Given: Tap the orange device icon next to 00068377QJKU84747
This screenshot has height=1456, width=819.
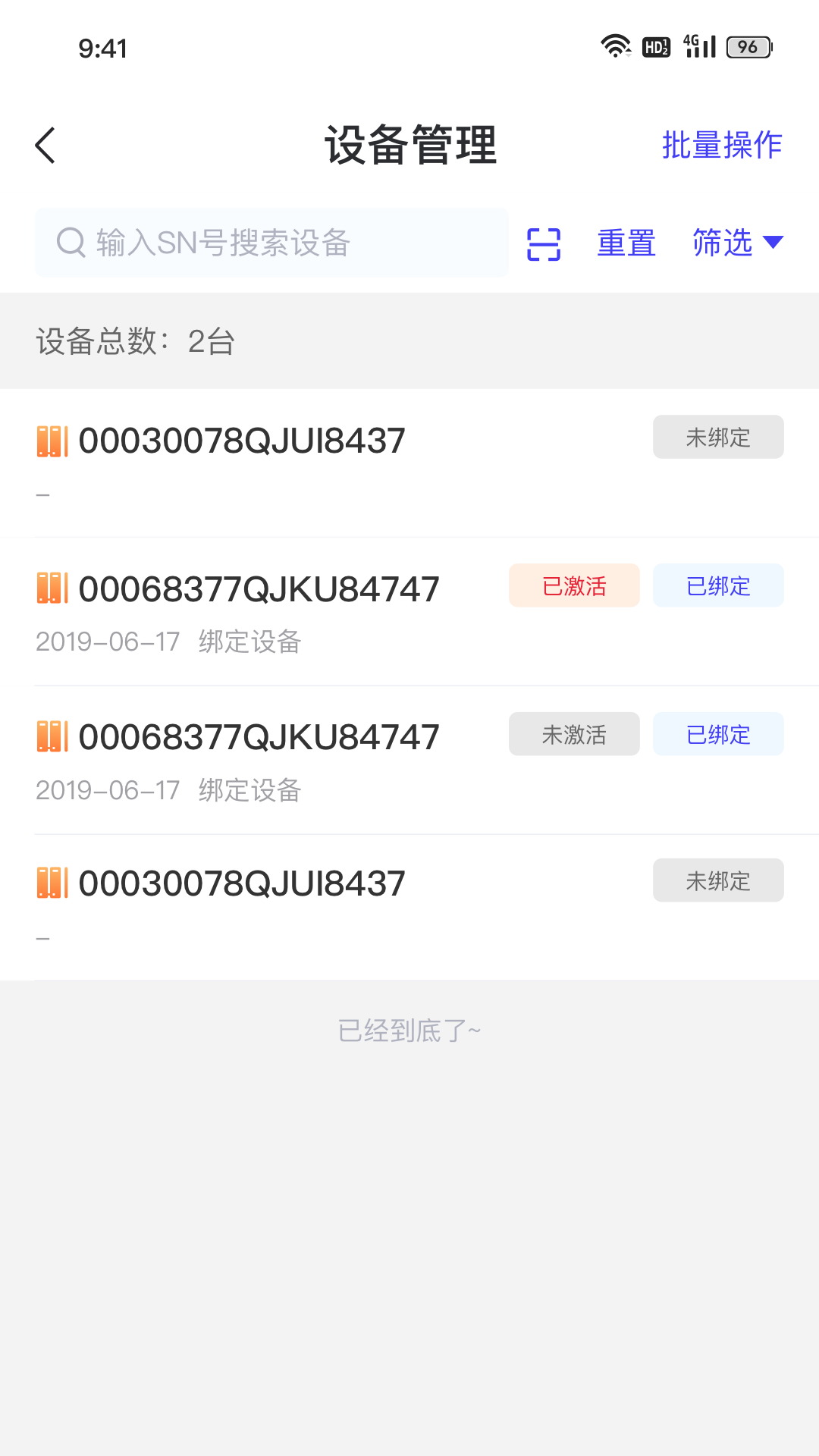Looking at the screenshot, I should tap(52, 586).
